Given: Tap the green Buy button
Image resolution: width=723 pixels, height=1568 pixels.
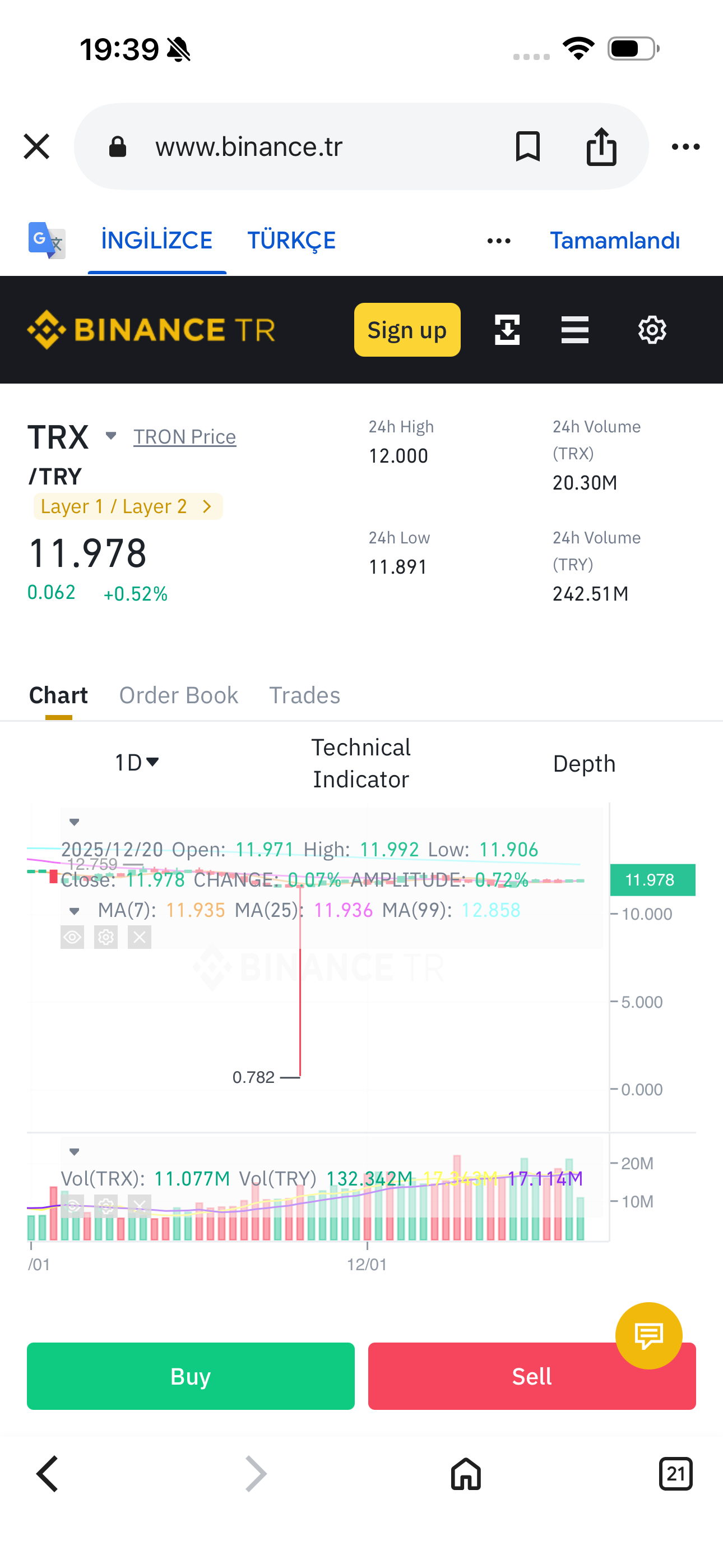Looking at the screenshot, I should [x=191, y=1376].
